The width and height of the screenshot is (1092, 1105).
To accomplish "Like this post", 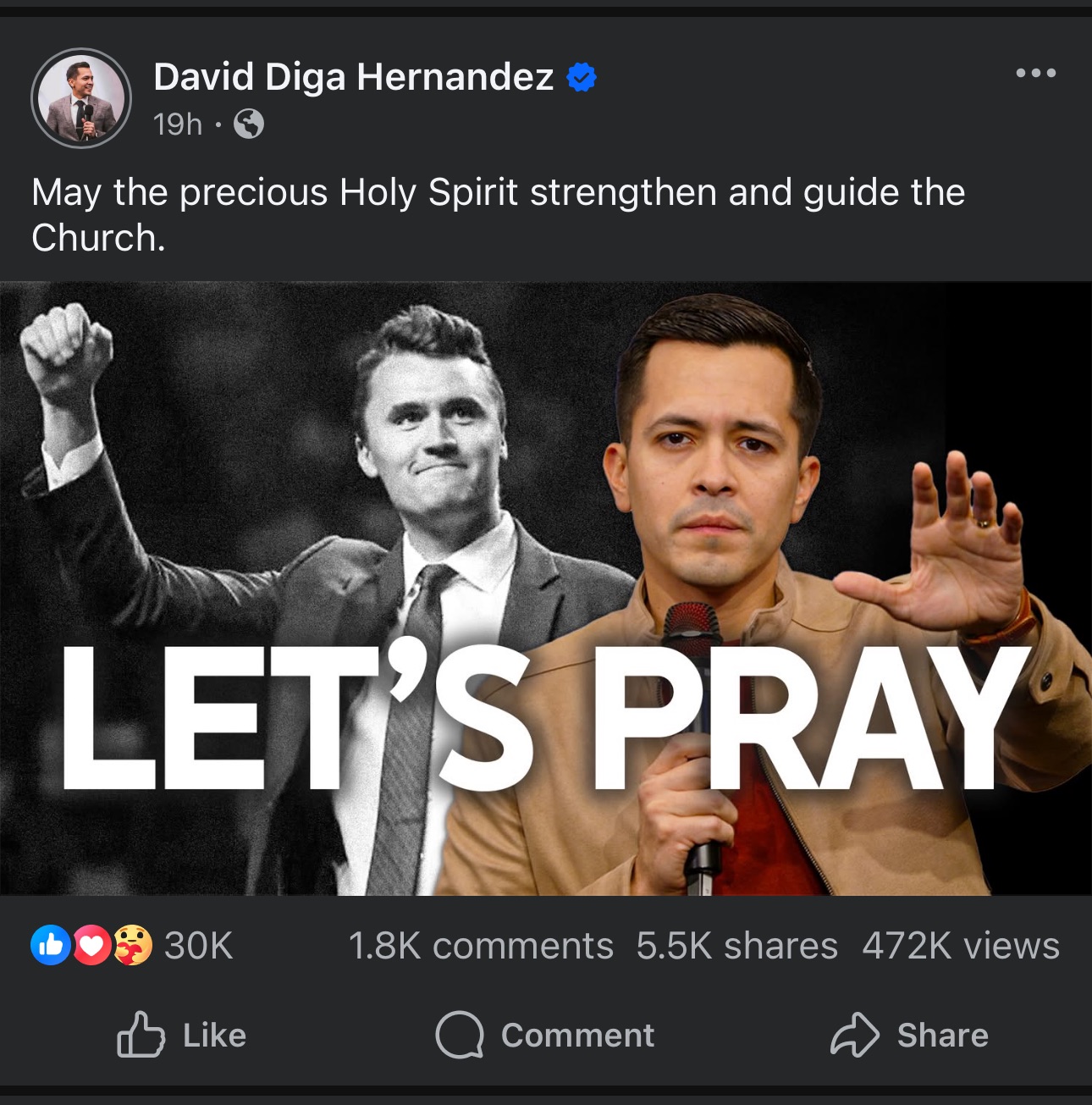I will (x=182, y=1035).
